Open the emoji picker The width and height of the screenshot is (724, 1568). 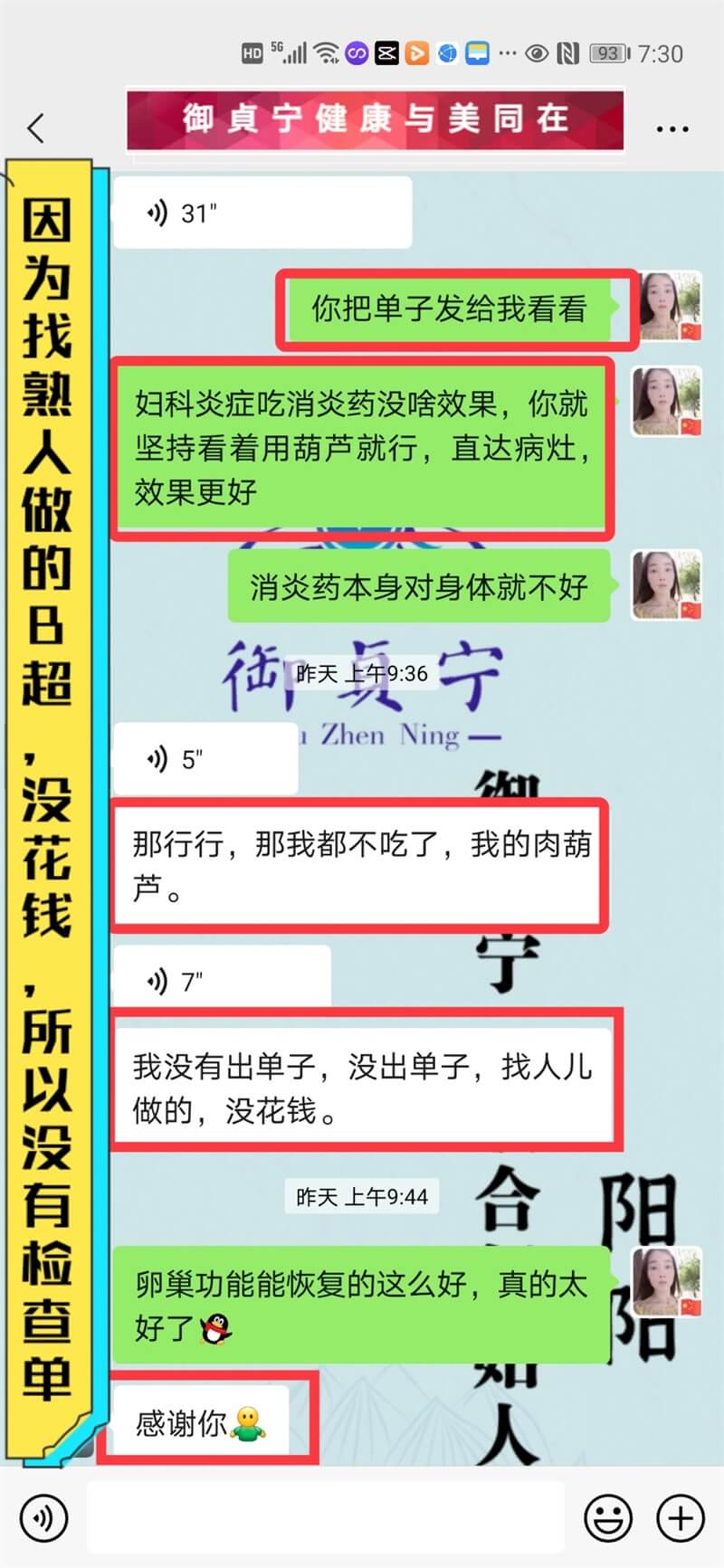tap(607, 1517)
